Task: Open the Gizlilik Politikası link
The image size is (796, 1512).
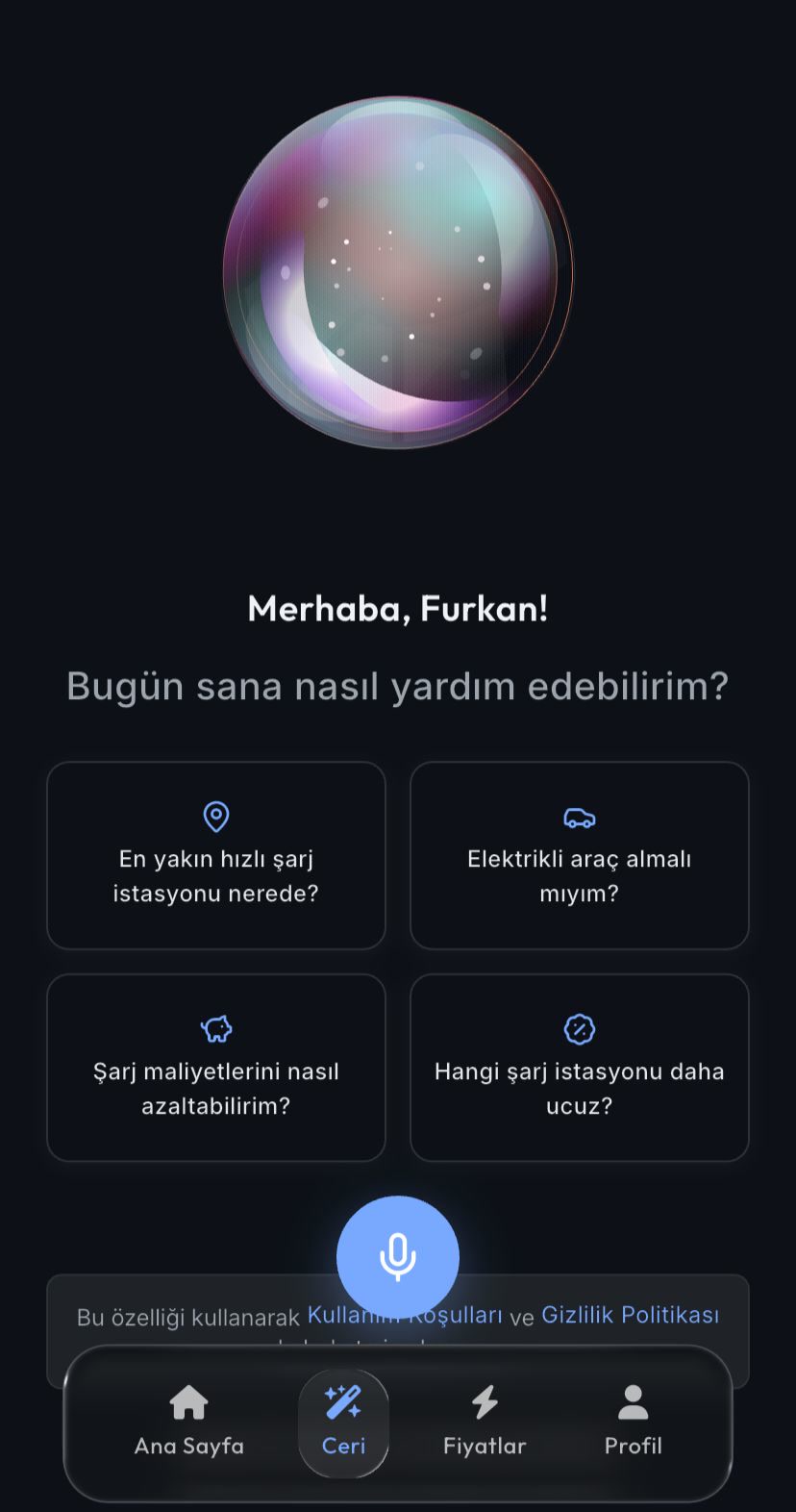Action: pos(630,1314)
